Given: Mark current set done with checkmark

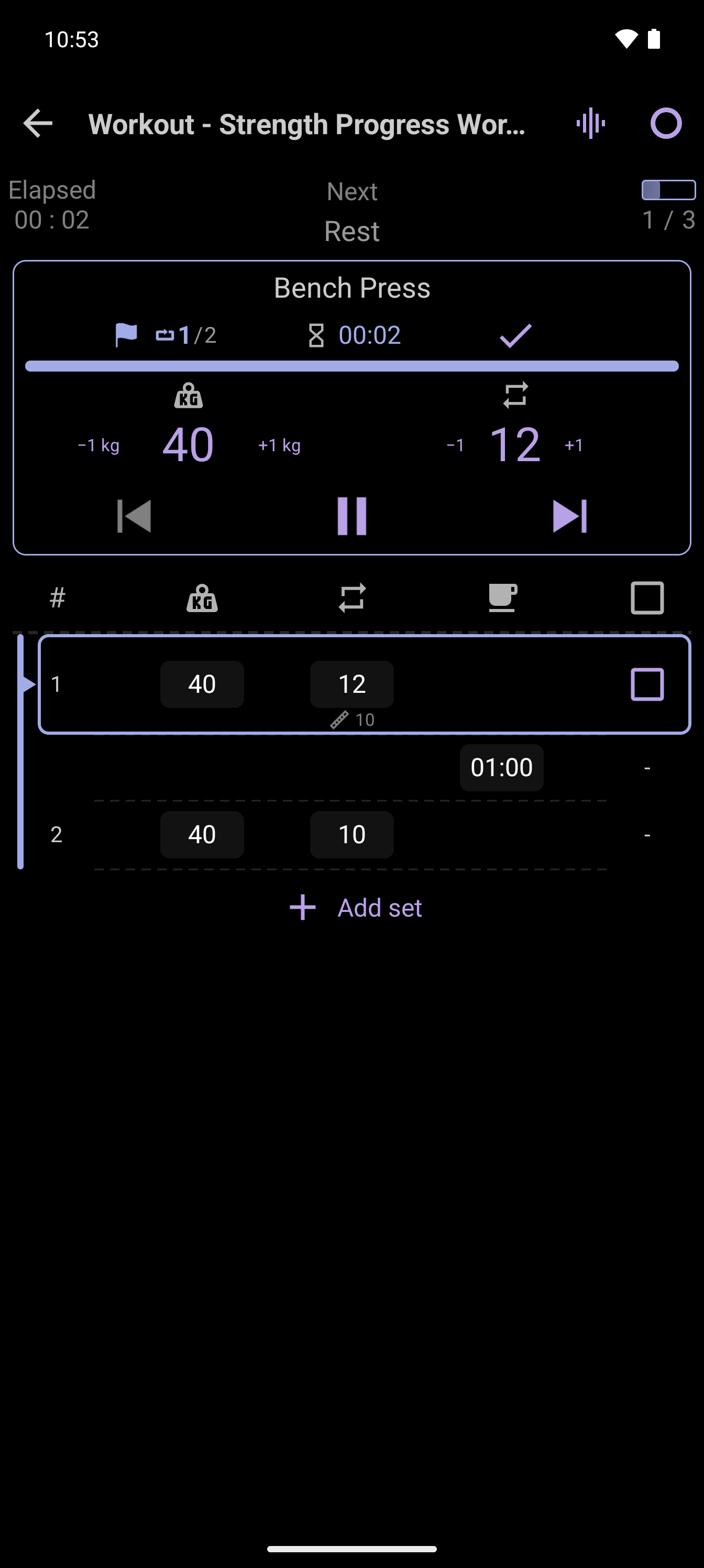Looking at the screenshot, I should (x=515, y=335).
